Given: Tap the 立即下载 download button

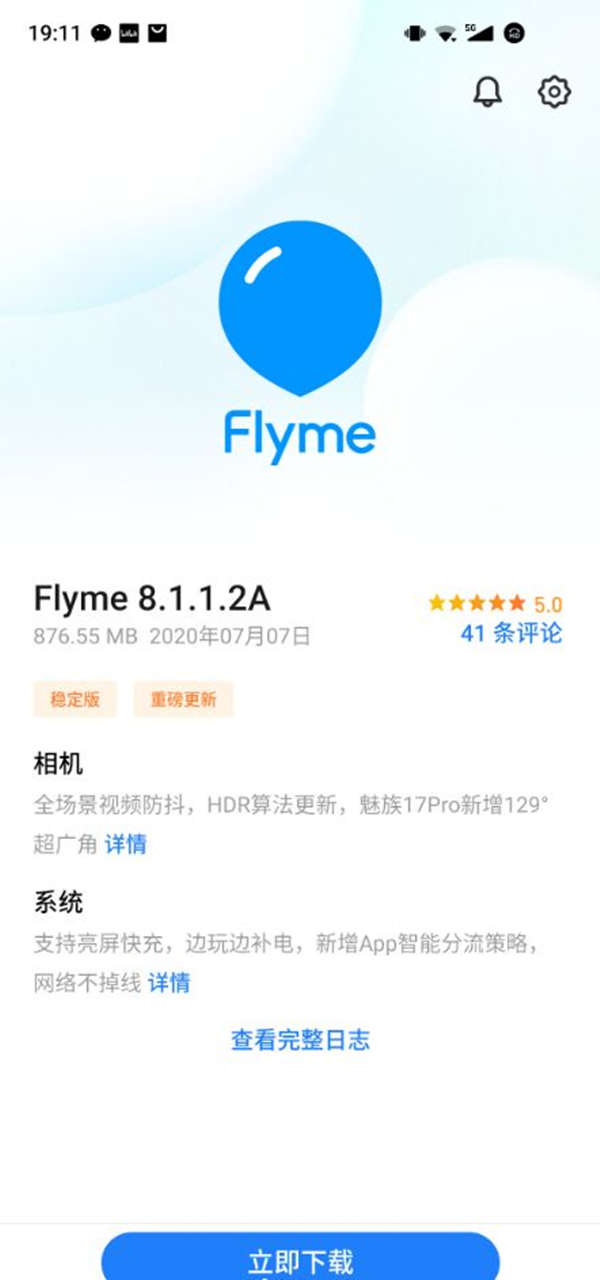Looking at the screenshot, I should click(300, 1258).
